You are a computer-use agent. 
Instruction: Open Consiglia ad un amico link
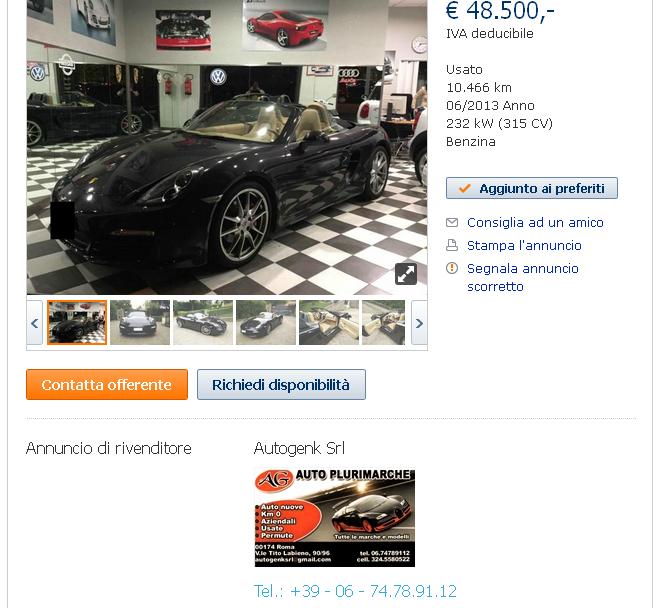tap(535, 222)
